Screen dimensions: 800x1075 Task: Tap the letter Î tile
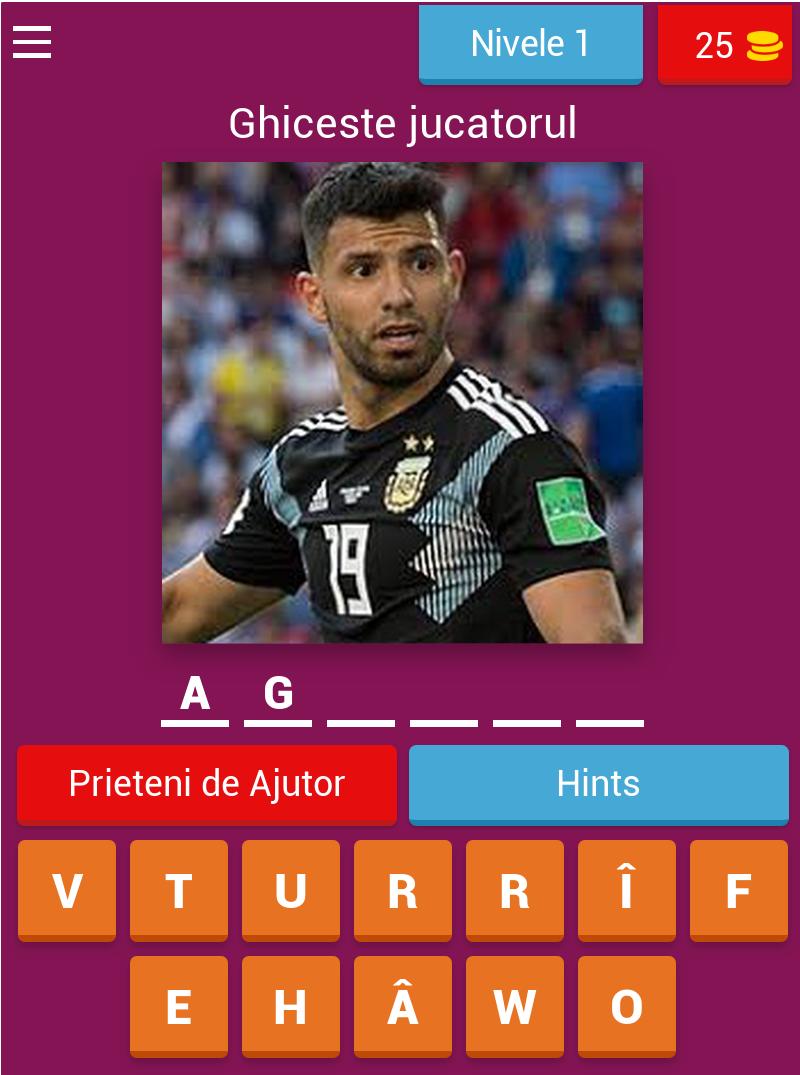click(x=627, y=890)
